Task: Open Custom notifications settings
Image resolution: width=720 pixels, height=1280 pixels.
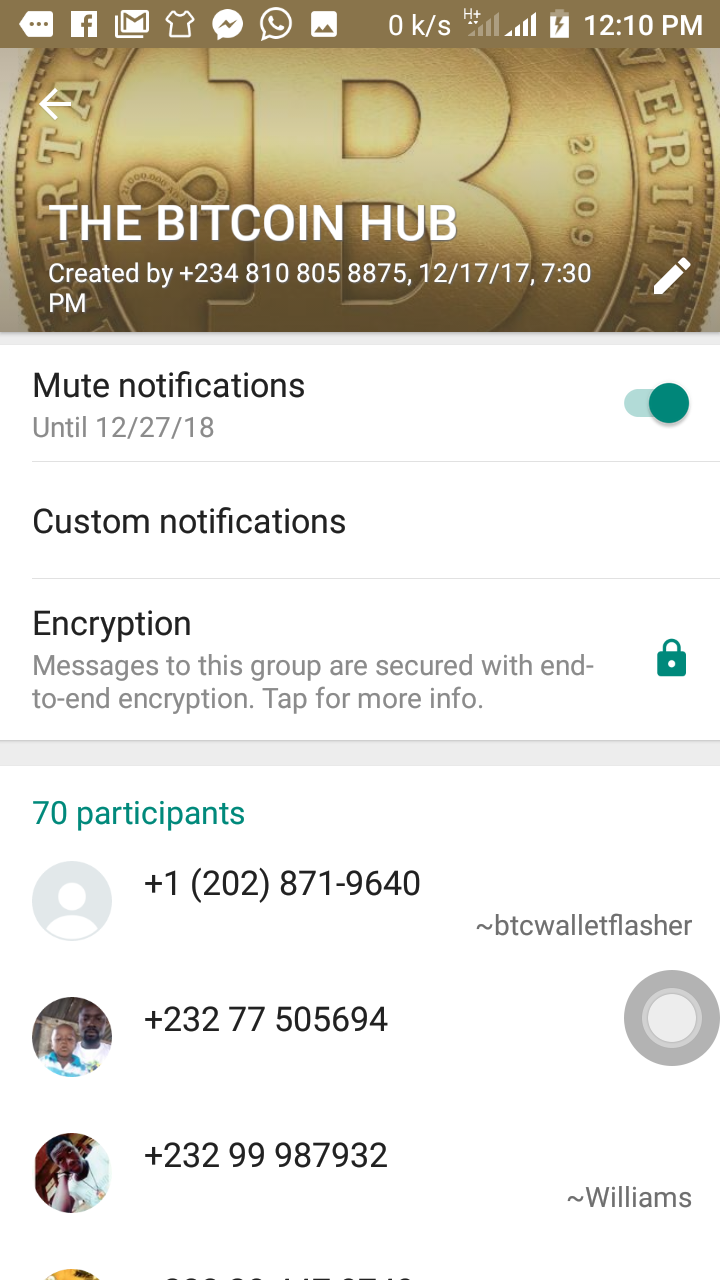Action: [x=360, y=521]
